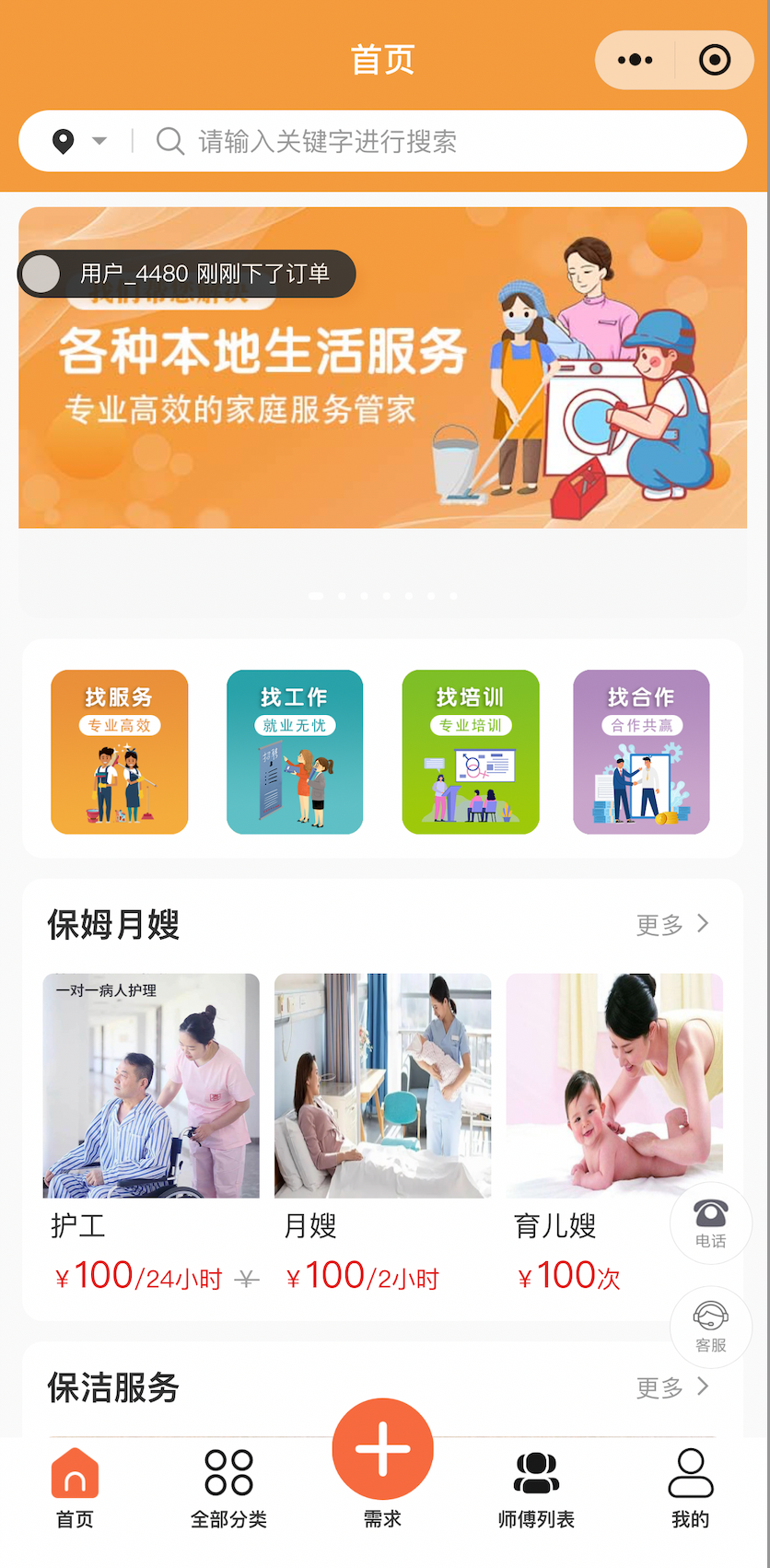Image resolution: width=770 pixels, height=1568 pixels.
Task: View more in 保姆月嫂 section
Action: coord(673,924)
